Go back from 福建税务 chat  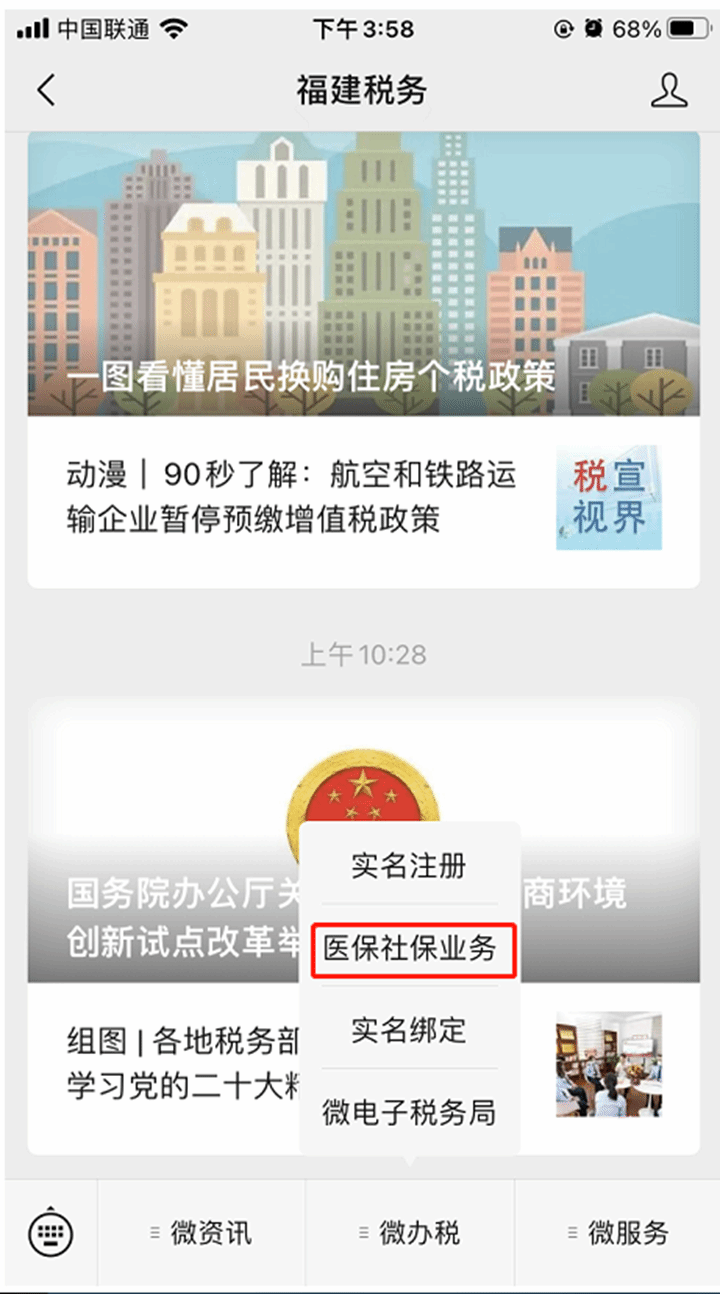pyautogui.click(x=46, y=90)
